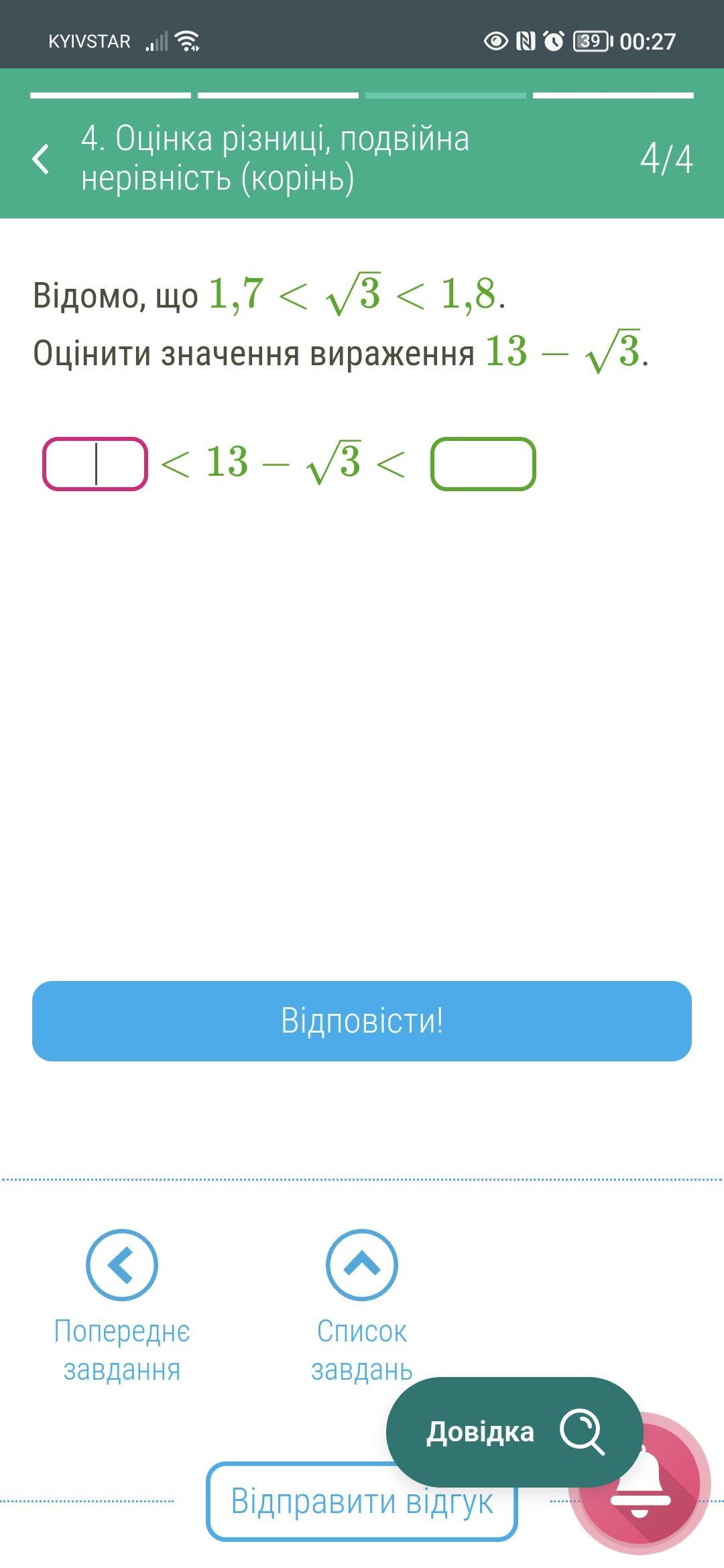The image size is (724, 1568).
Task: Select the right answer input box
Action: 483,464
